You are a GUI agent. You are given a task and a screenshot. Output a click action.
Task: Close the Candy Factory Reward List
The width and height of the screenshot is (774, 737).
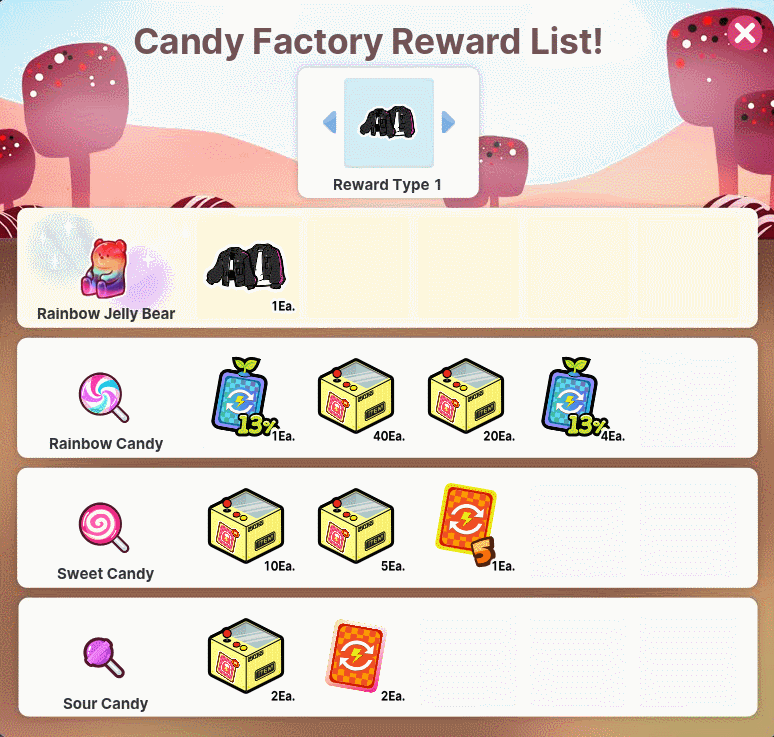[744, 34]
